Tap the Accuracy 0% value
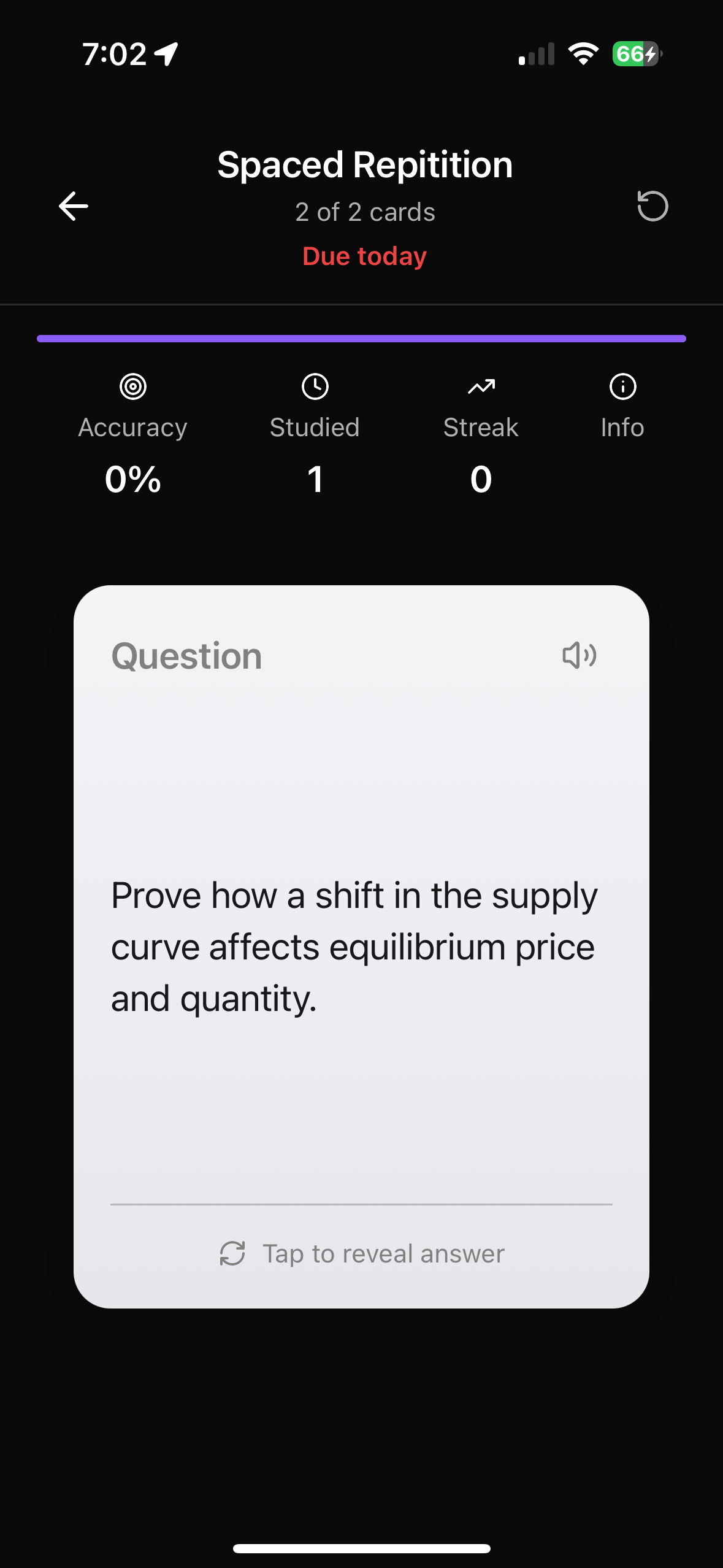The image size is (723, 1568). pyautogui.click(x=132, y=480)
